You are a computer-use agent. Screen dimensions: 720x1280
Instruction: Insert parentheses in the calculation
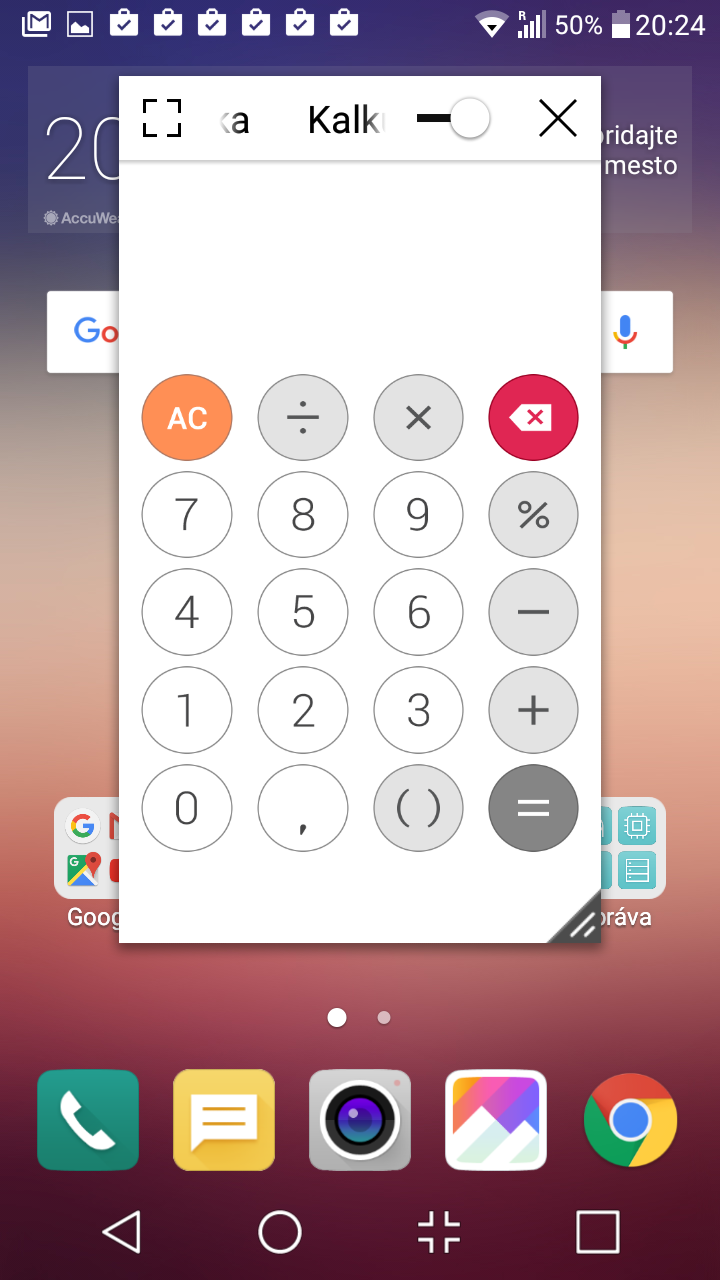point(418,807)
